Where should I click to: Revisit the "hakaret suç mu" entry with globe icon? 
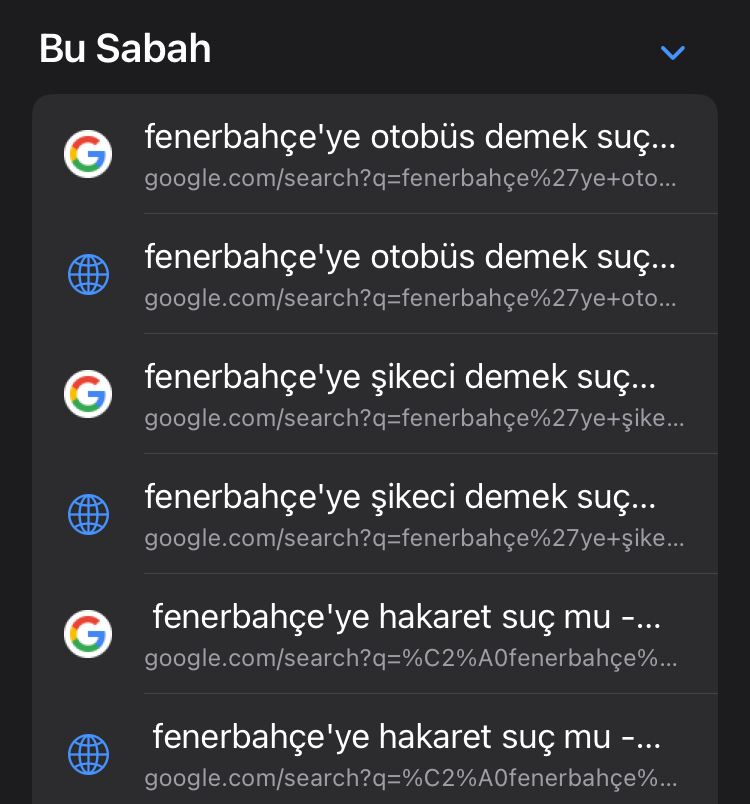tap(410, 753)
